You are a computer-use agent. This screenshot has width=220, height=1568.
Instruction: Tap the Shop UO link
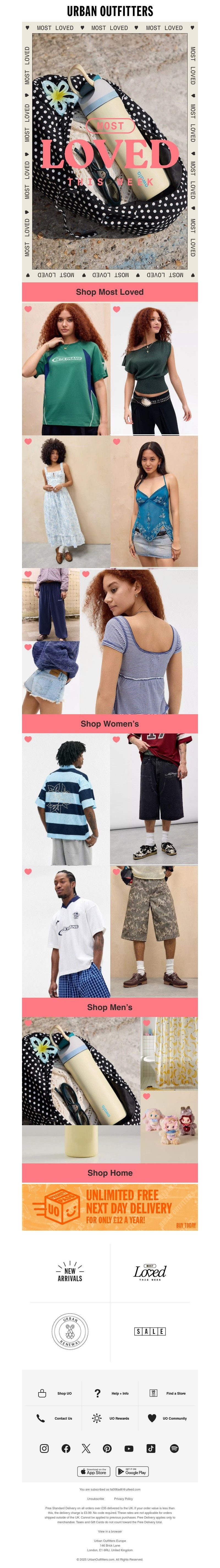pos(56,1393)
